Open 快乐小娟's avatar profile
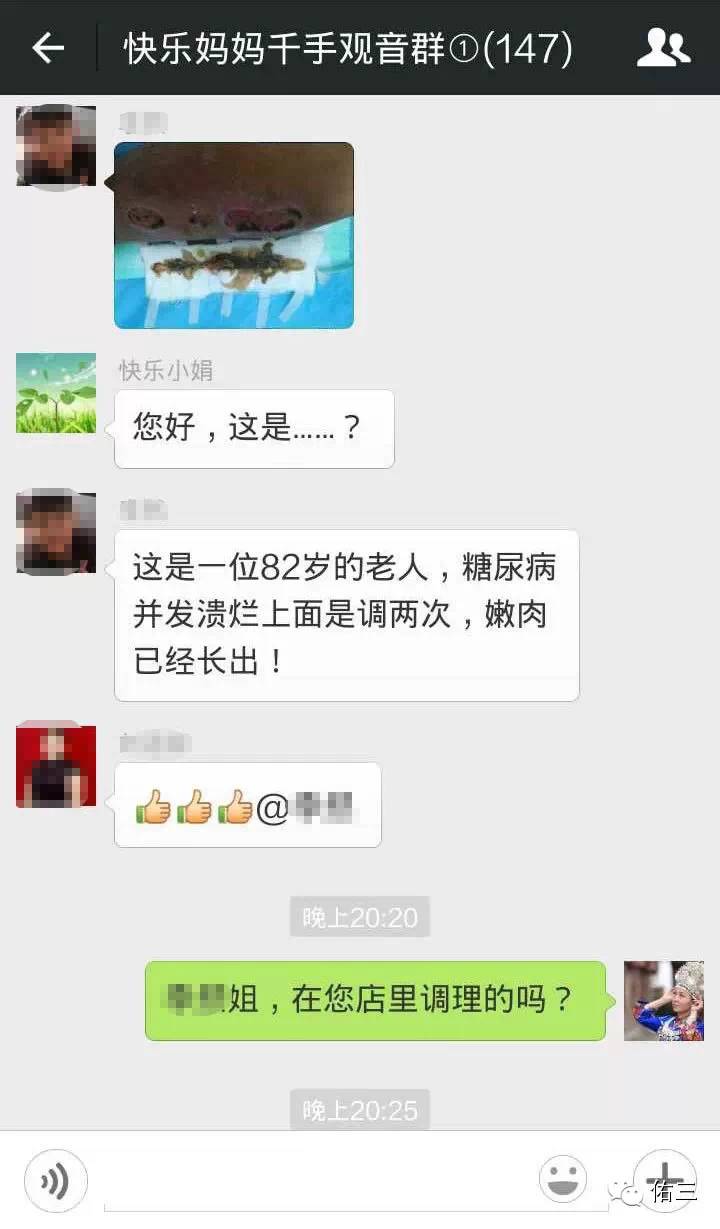Screen dimensions: 720x1229 [x=56, y=393]
